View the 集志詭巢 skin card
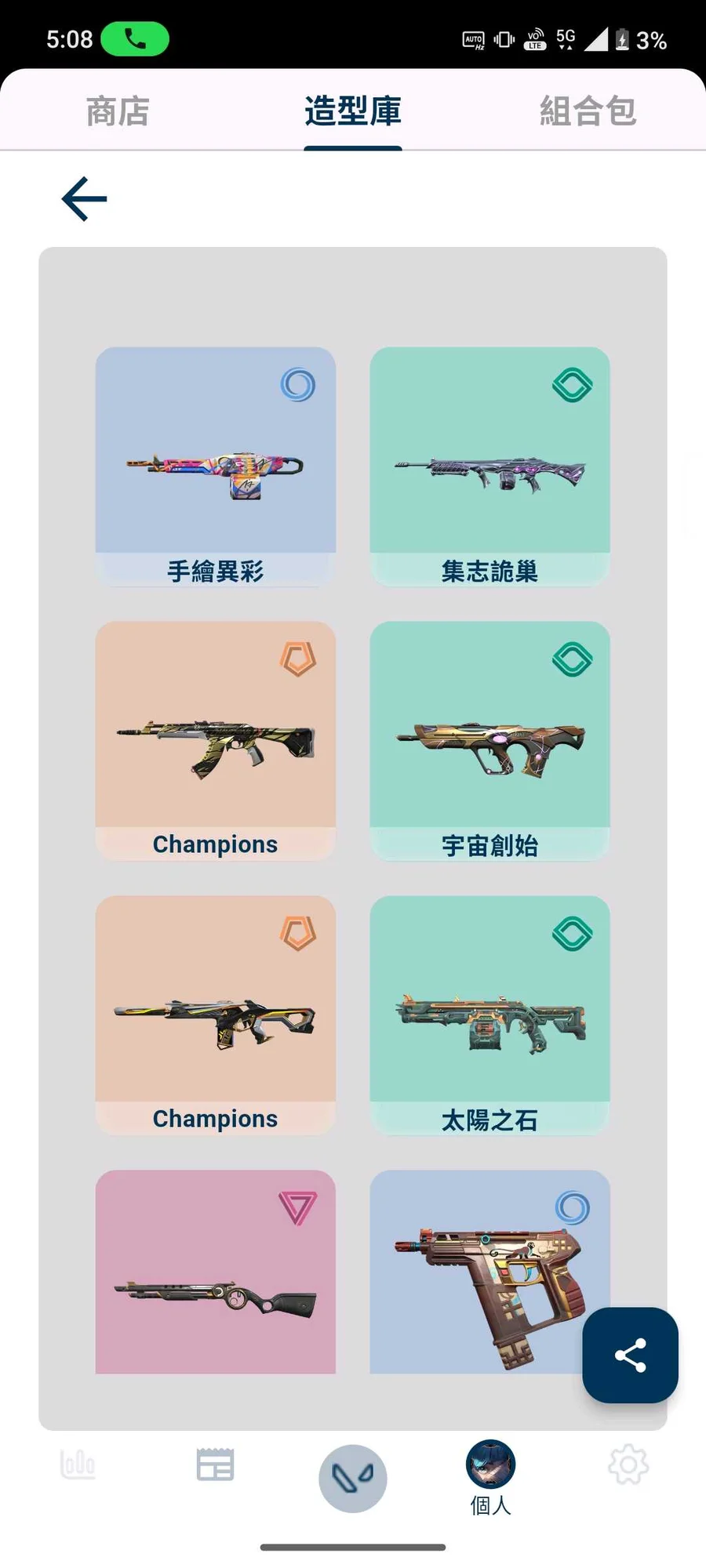 pos(489,466)
